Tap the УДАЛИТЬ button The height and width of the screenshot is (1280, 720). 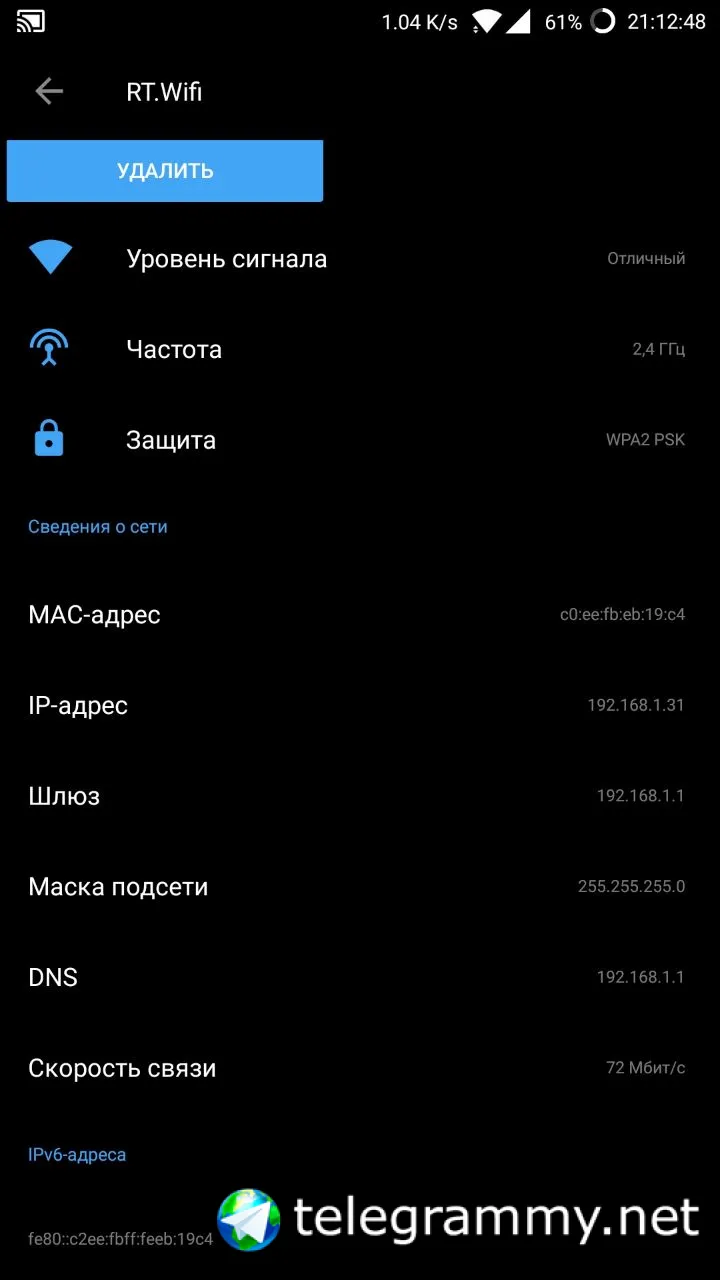[x=165, y=171]
